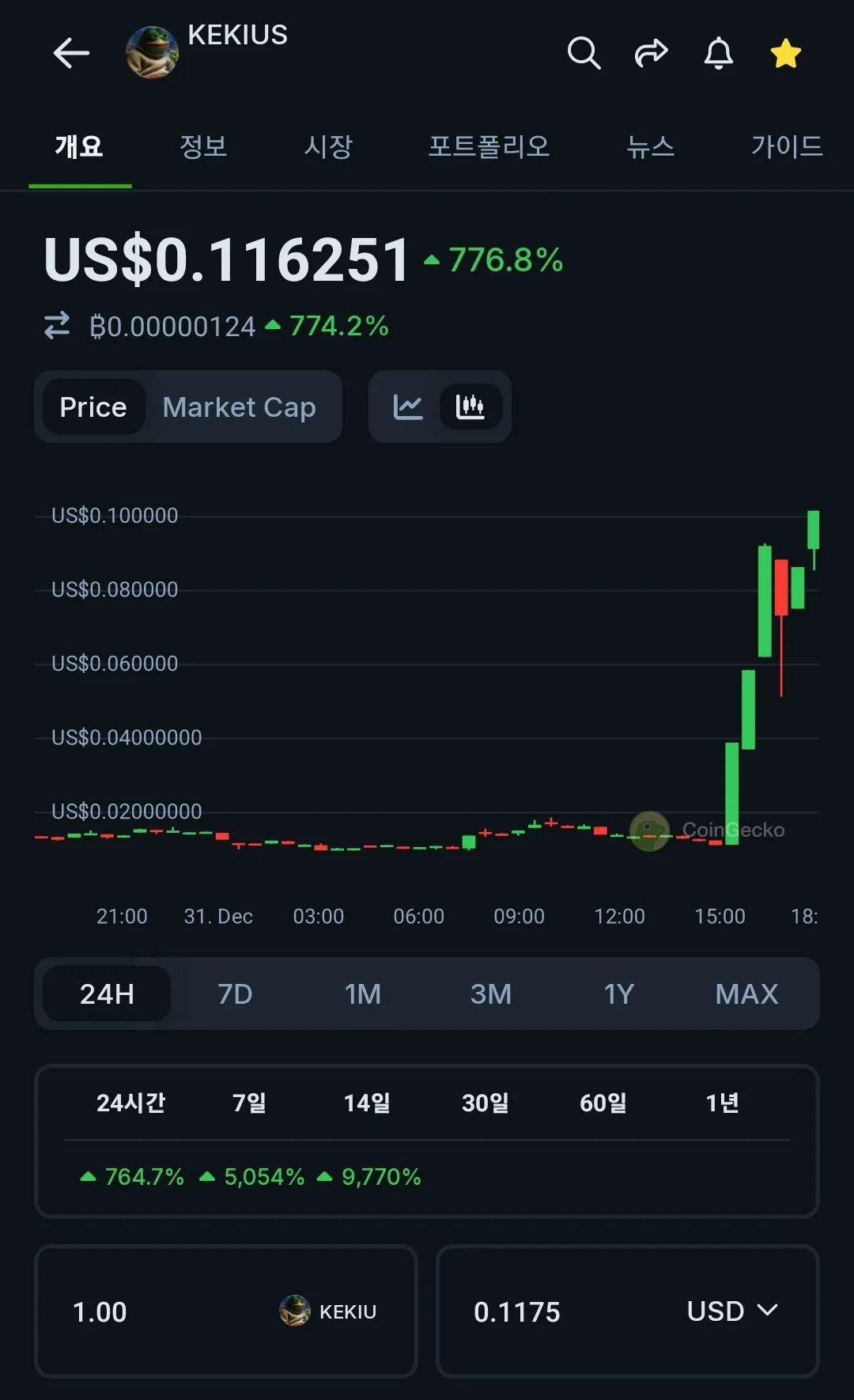Switch to line chart view
854x1400 pixels.
[408, 407]
